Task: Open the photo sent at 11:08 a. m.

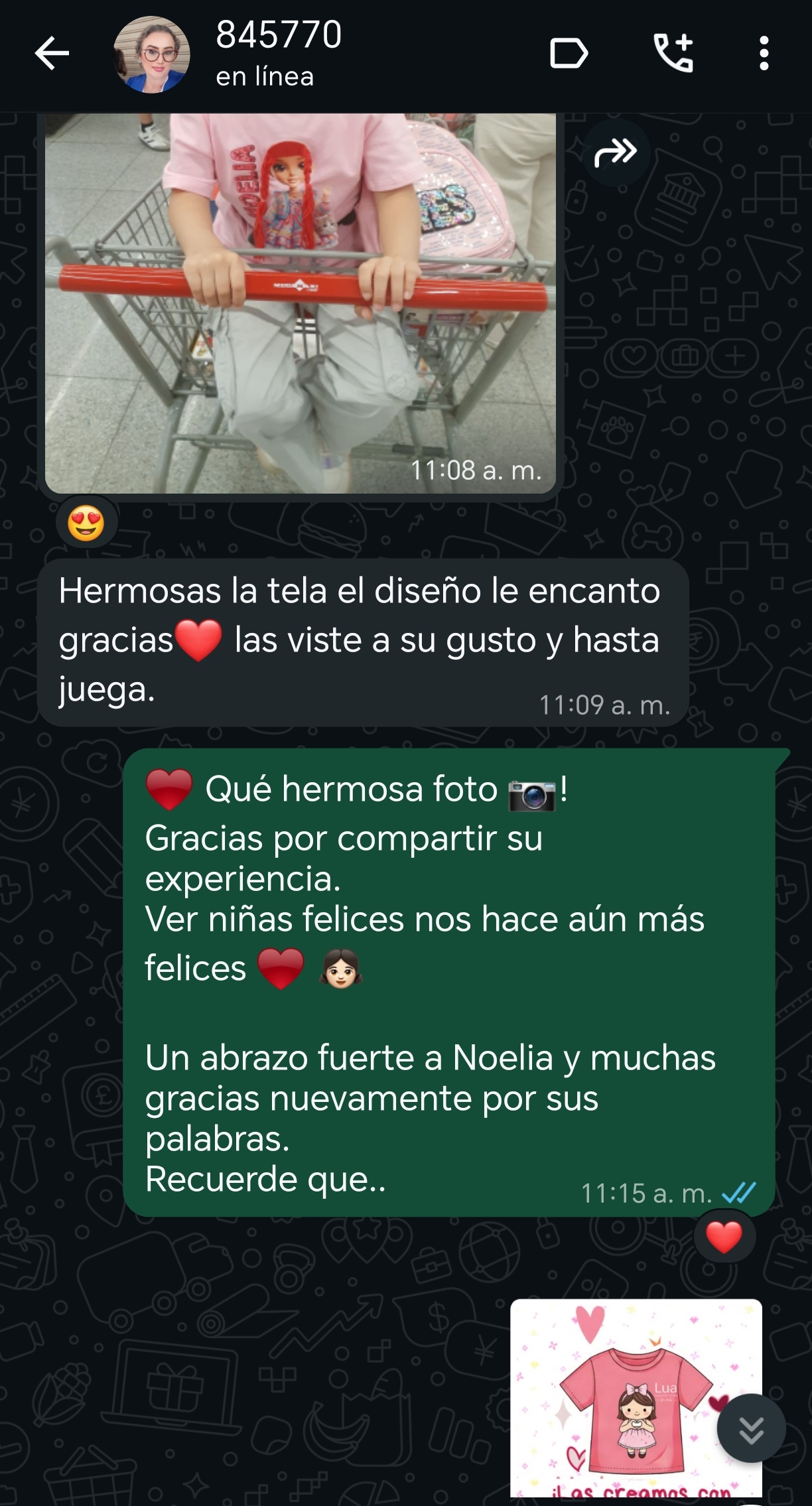Action: (300, 299)
